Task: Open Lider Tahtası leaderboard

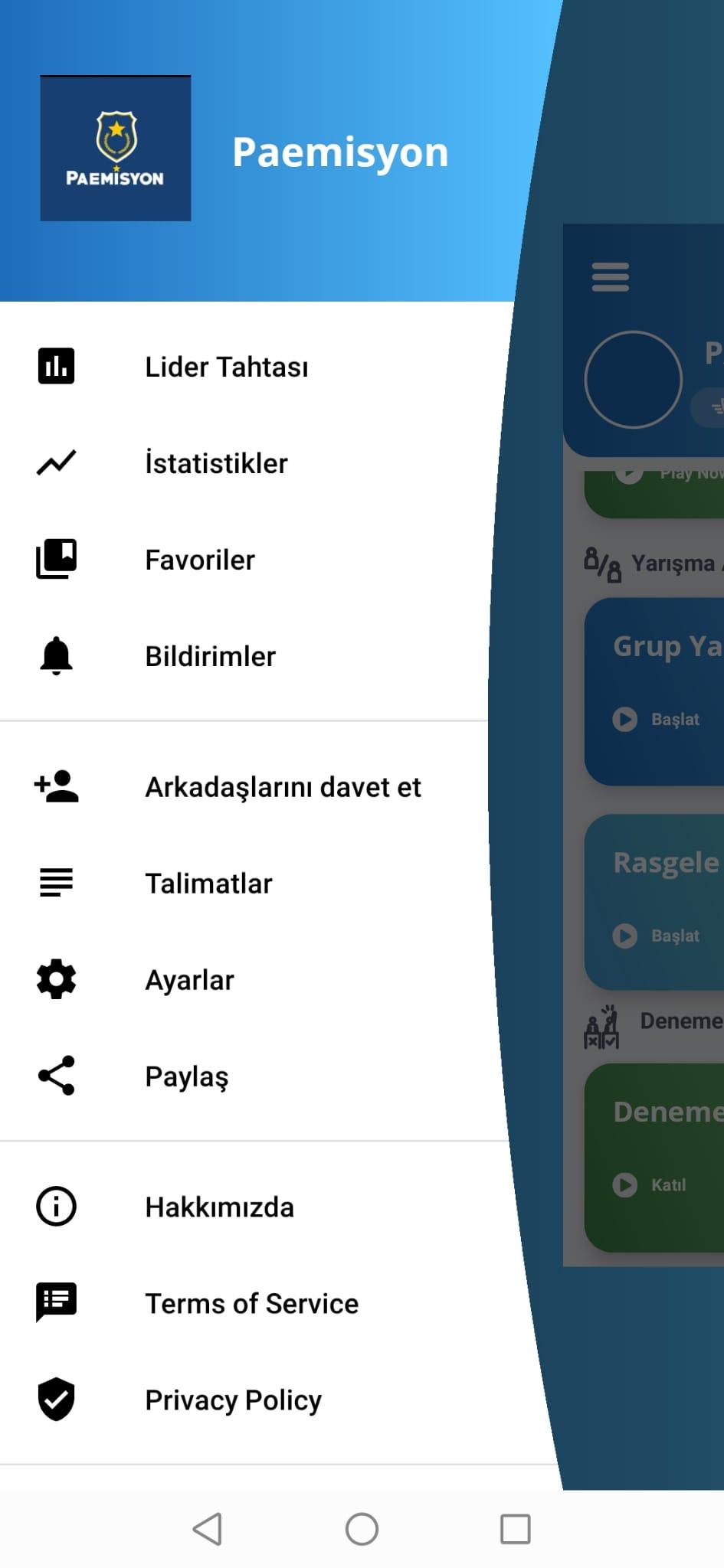Action: tap(227, 367)
